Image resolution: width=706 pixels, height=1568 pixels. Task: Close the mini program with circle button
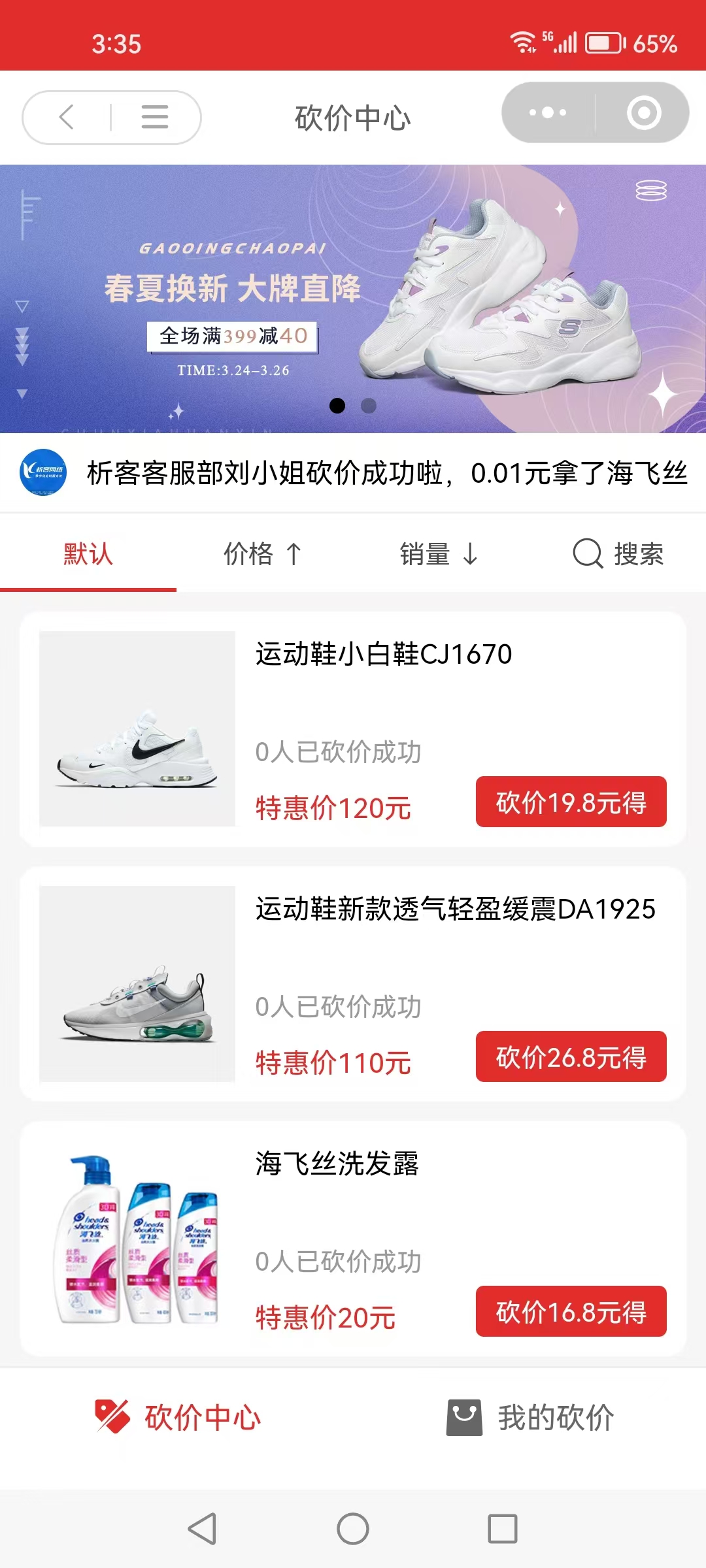(644, 112)
